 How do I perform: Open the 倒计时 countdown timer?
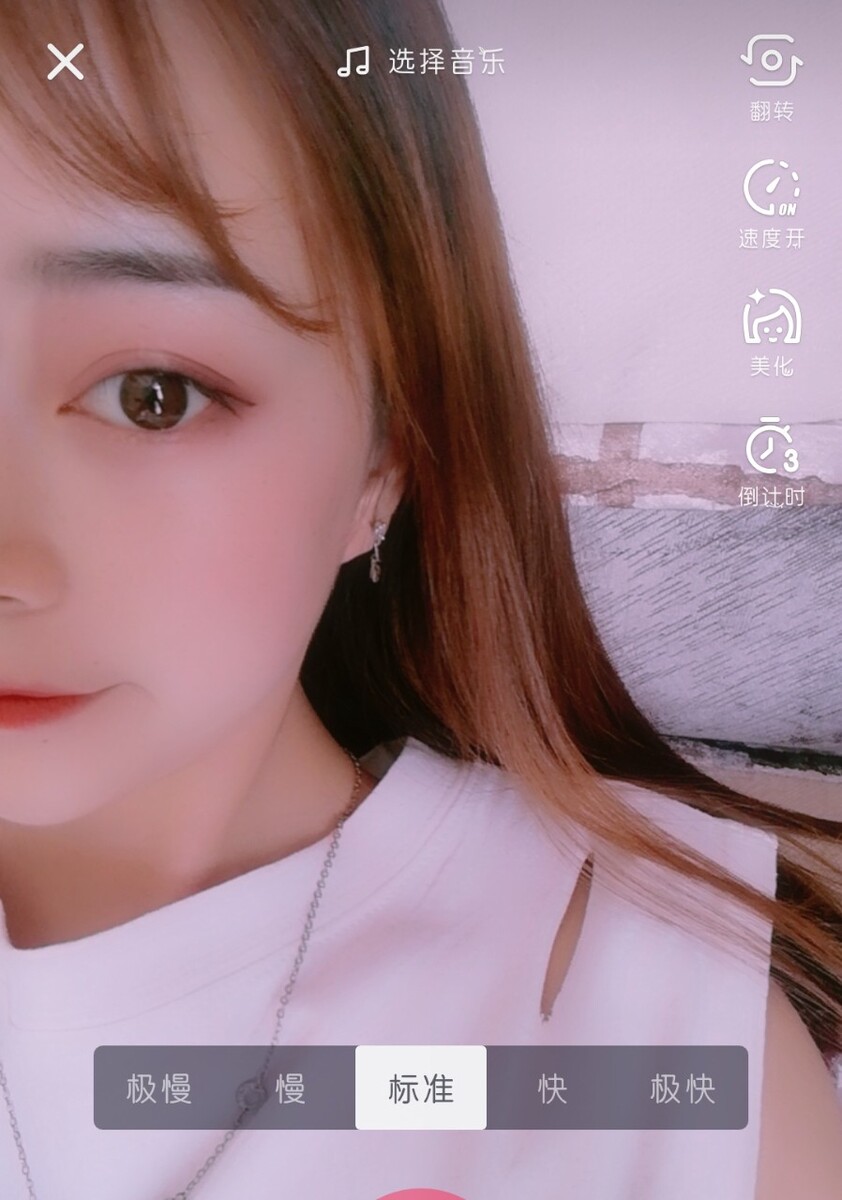[x=771, y=461]
